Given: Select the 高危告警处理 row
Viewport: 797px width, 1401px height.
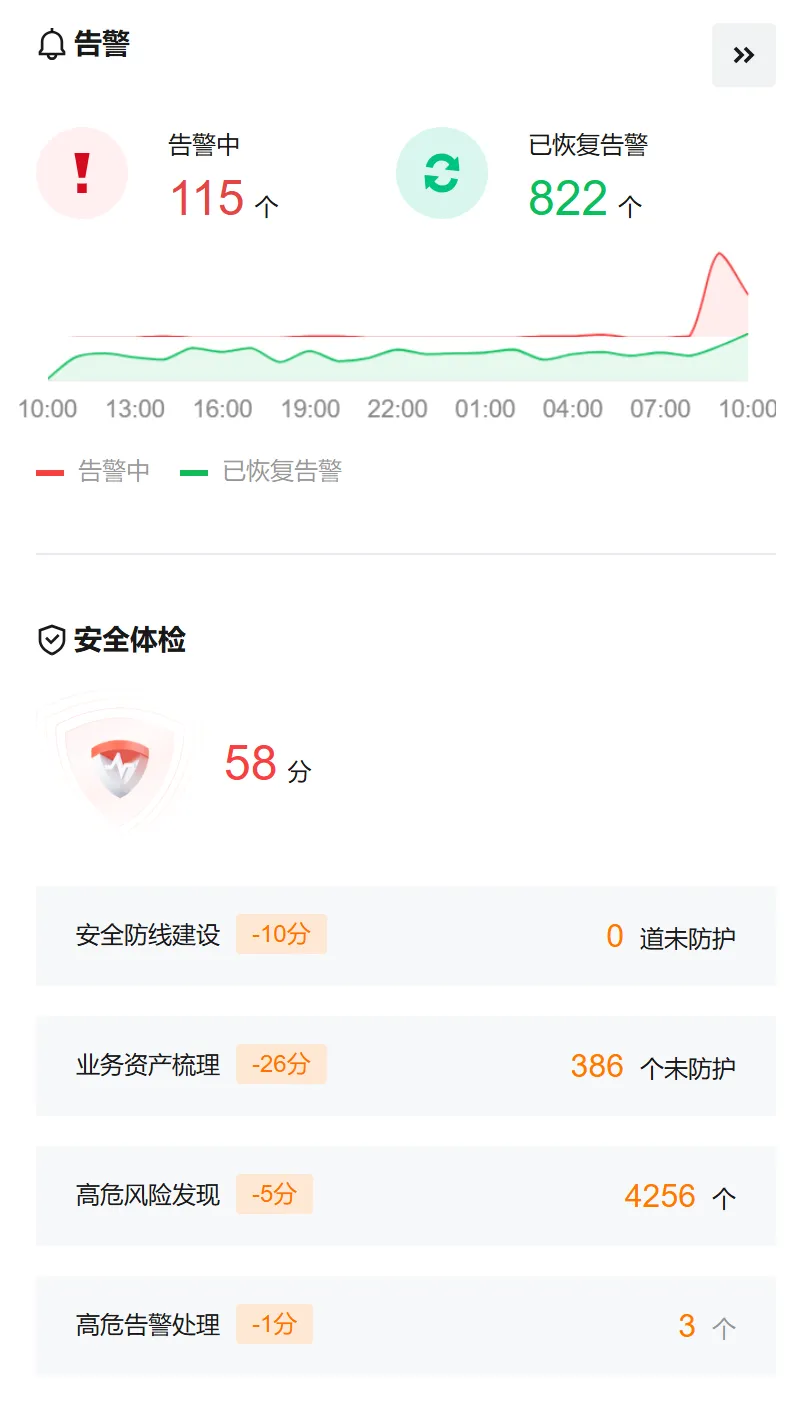Looking at the screenshot, I should point(405,1326).
